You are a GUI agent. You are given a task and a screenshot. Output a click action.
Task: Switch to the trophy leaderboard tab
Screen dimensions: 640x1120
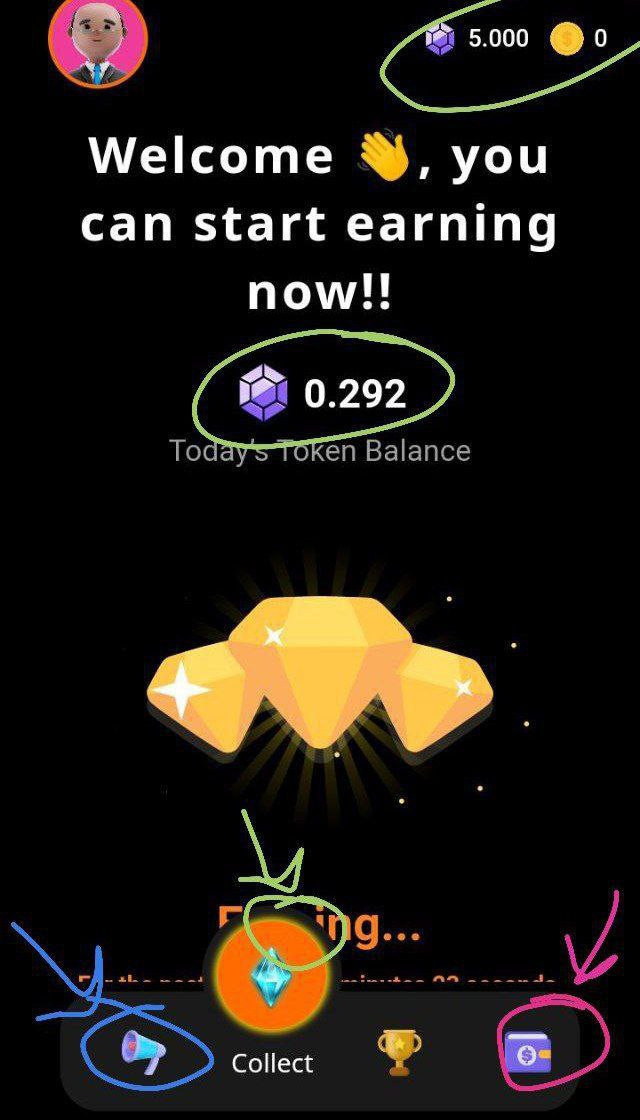[x=399, y=1053]
